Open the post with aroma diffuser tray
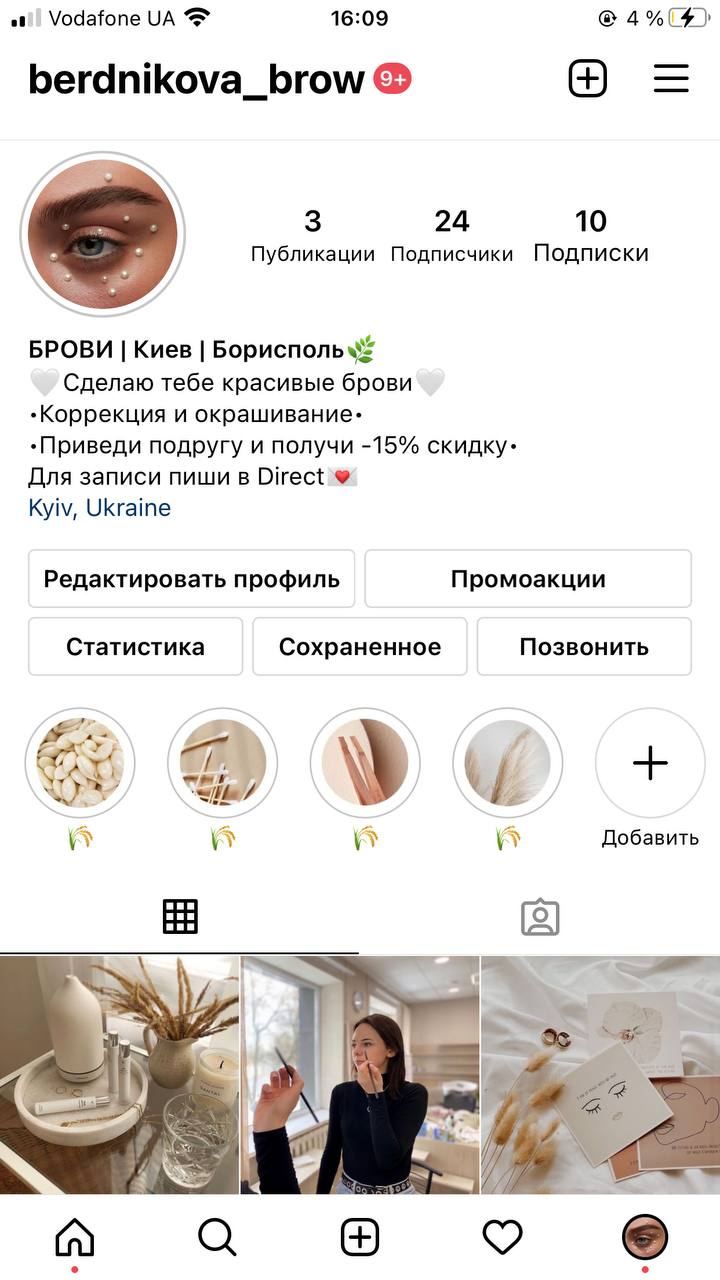 point(119,1075)
